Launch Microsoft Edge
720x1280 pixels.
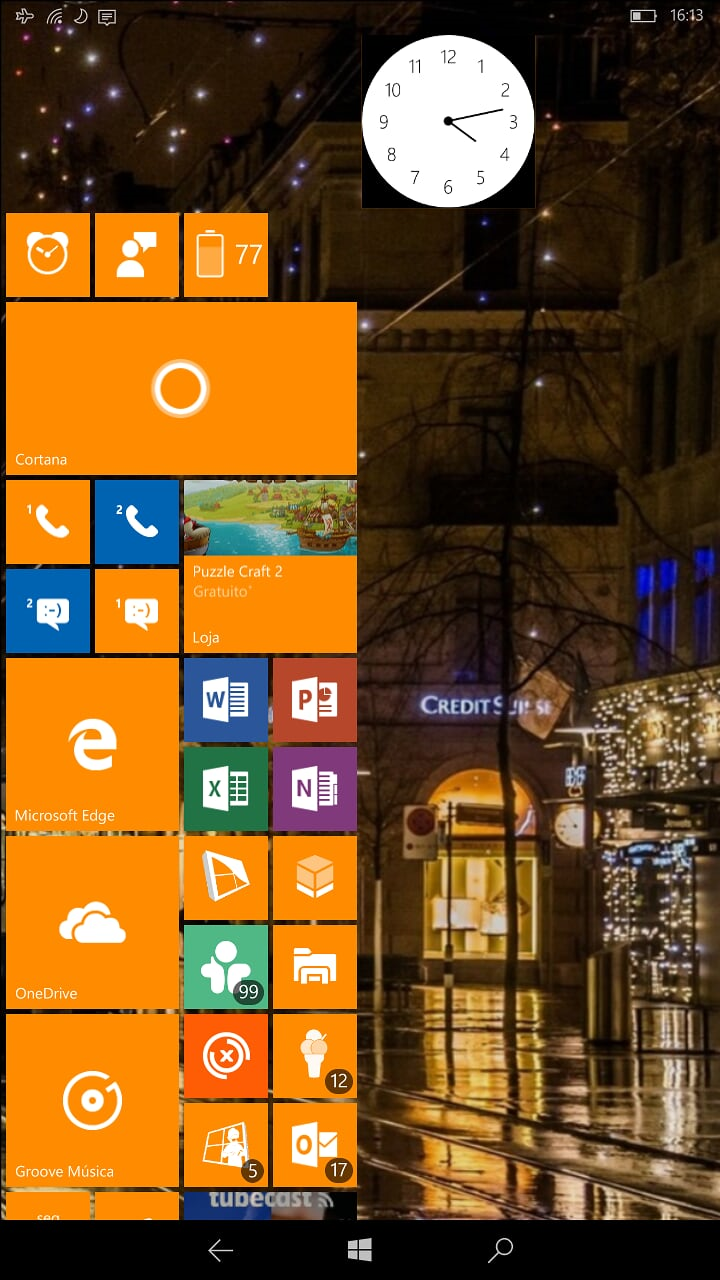[x=92, y=745]
